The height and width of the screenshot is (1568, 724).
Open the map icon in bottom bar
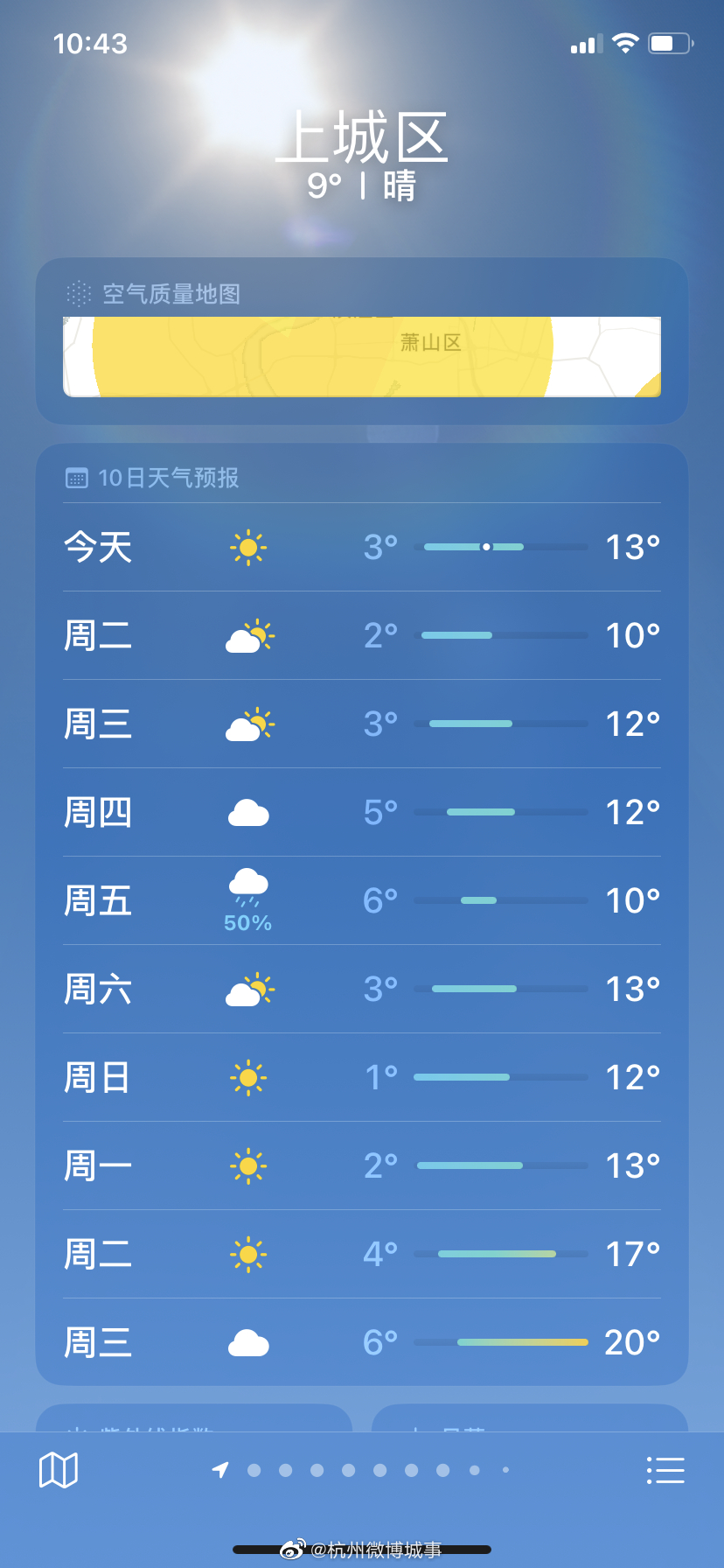click(59, 1470)
